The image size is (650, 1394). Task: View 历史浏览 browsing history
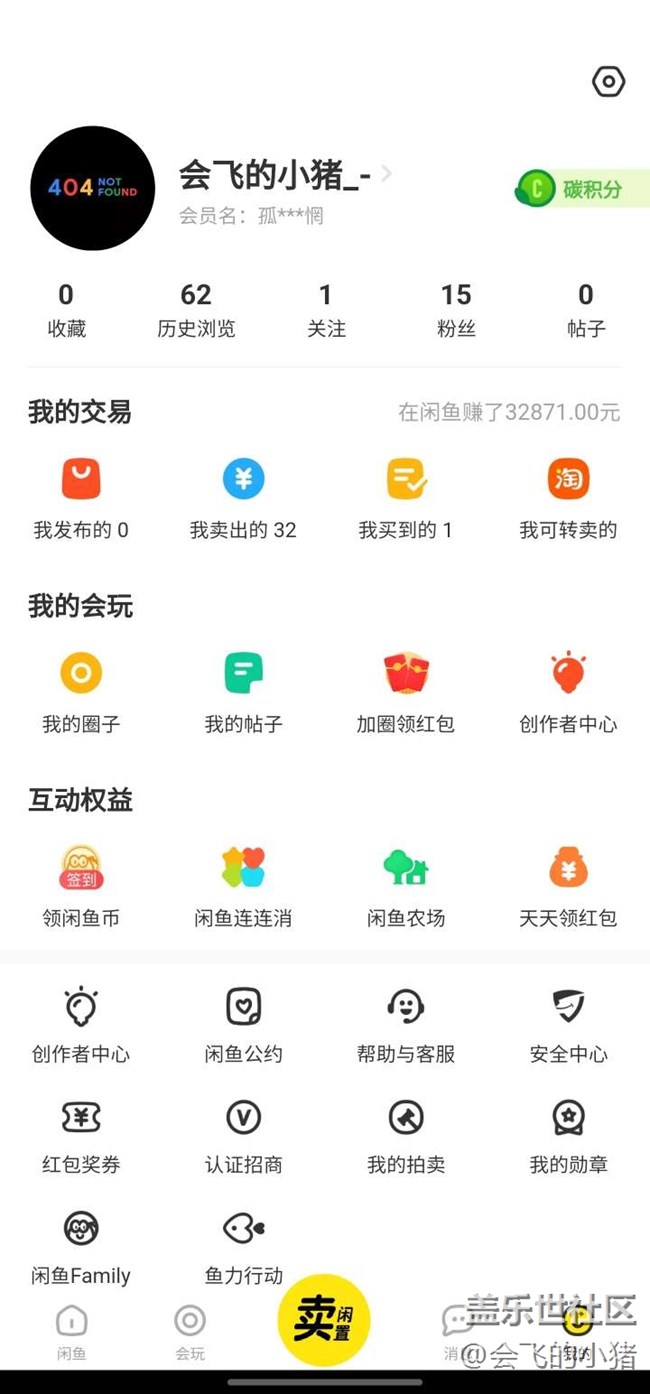pos(196,310)
